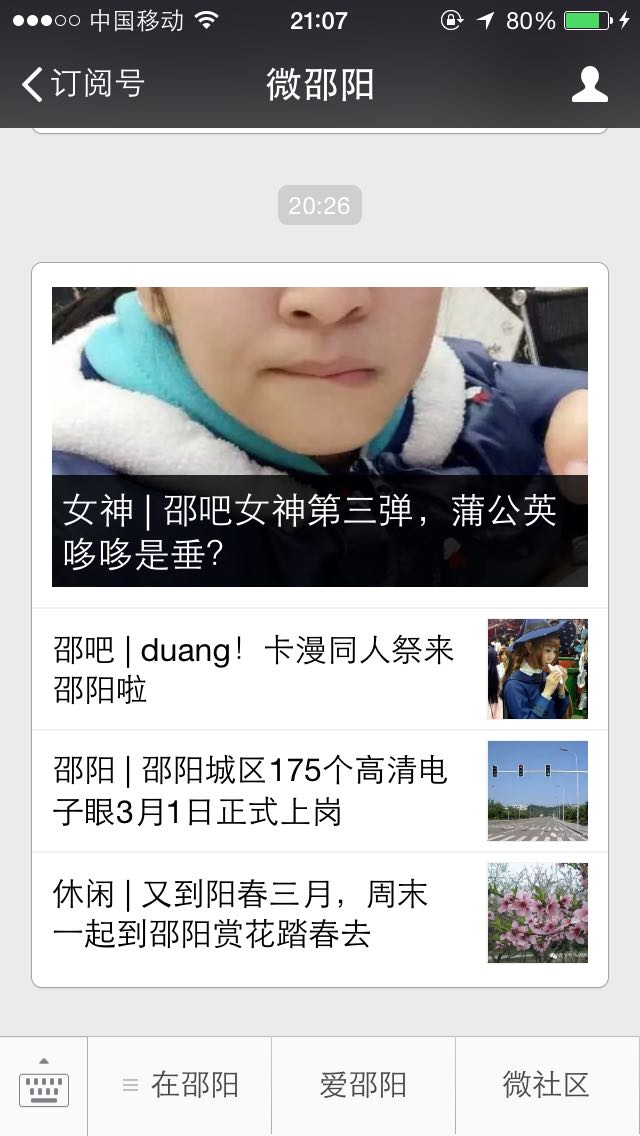This screenshot has height=1136, width=640.
Task: Open the 微邵阳 account profile icon
Action: 589,84
